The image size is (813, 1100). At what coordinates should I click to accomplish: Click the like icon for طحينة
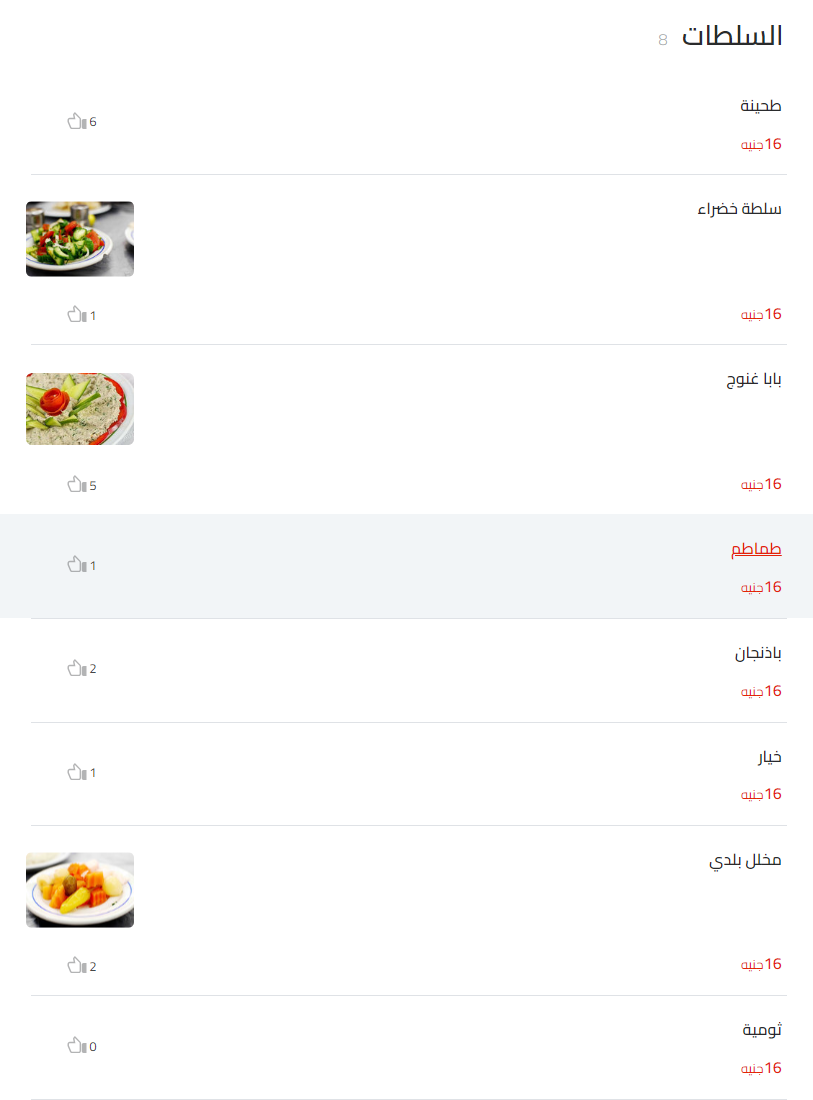[x=75, y=120]
